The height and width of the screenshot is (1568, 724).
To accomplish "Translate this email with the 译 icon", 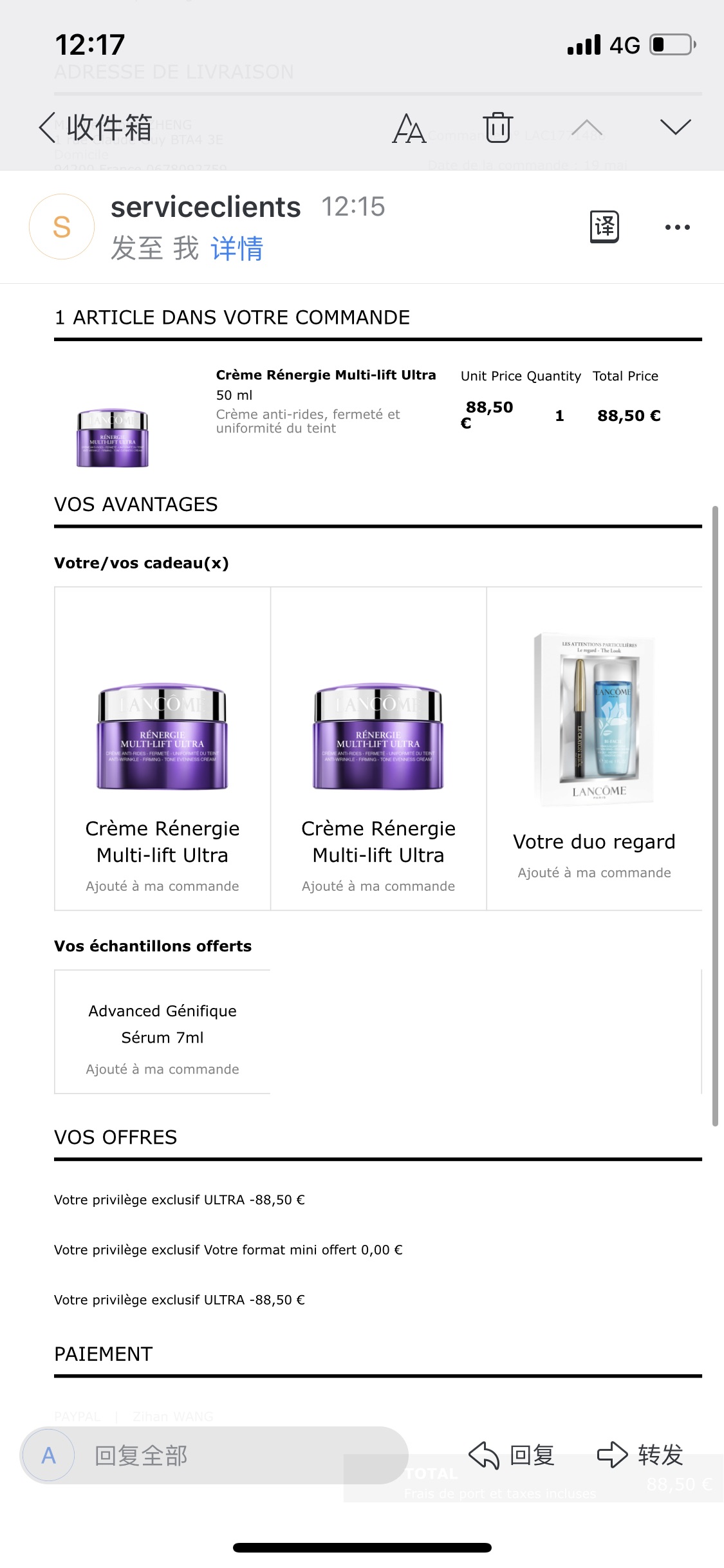I will pos(604,227).
